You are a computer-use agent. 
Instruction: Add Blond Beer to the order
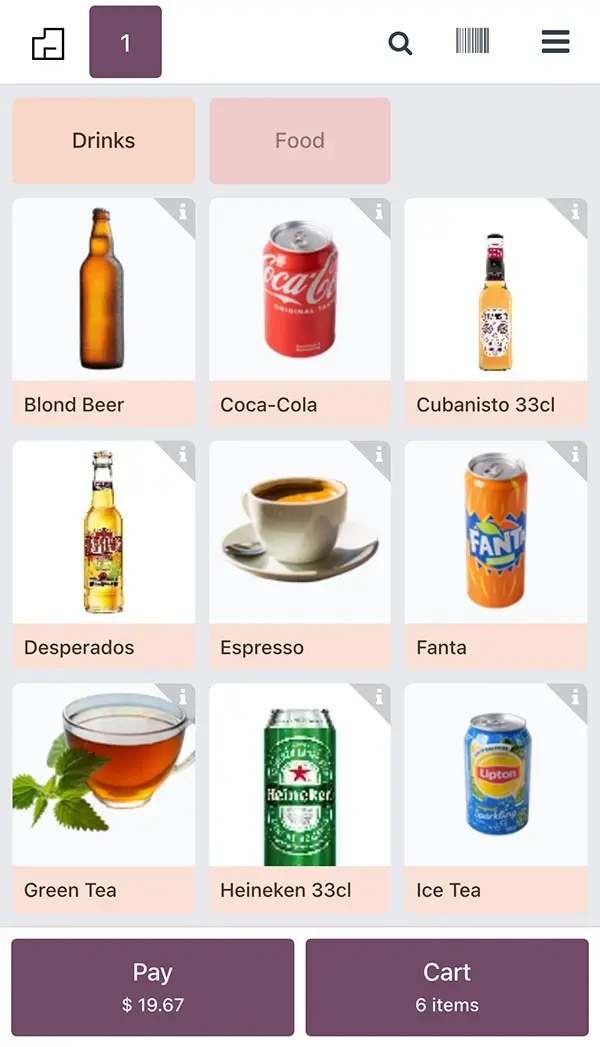103,300
